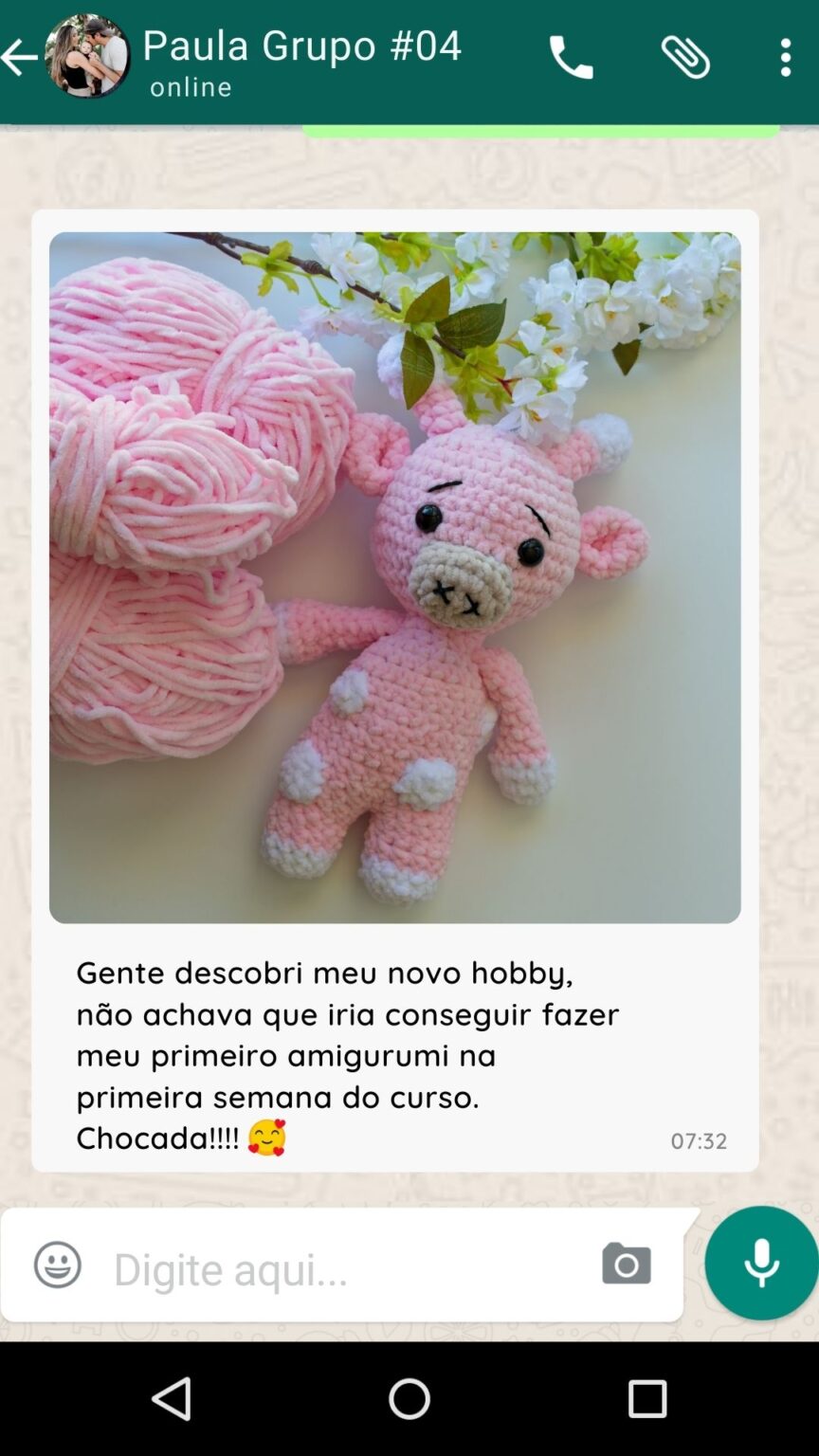View the pink amigurumi photo full screen
This screenshot has height=1456, width=819.
[394, 577]
